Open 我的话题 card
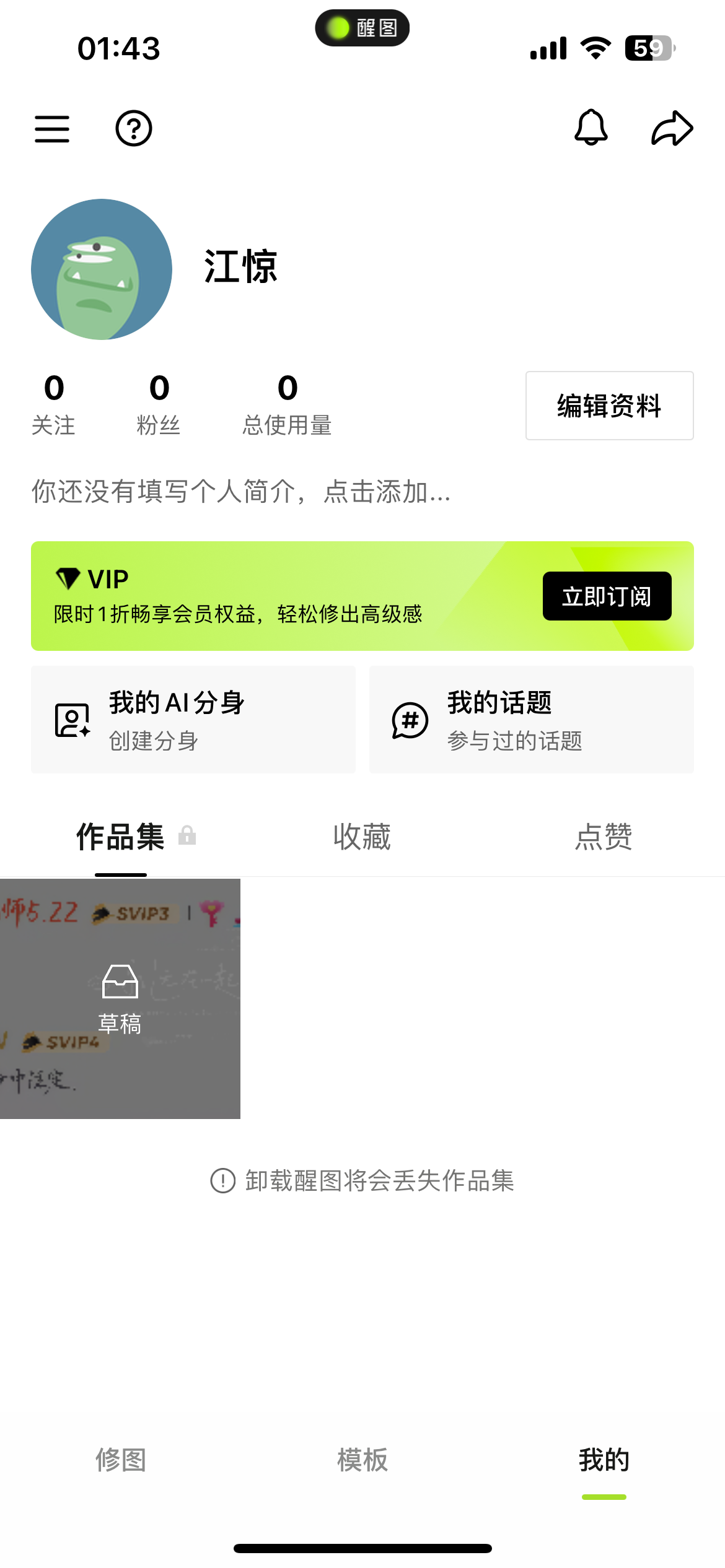This screenshot has width=725, height=1568. [531, 720]
